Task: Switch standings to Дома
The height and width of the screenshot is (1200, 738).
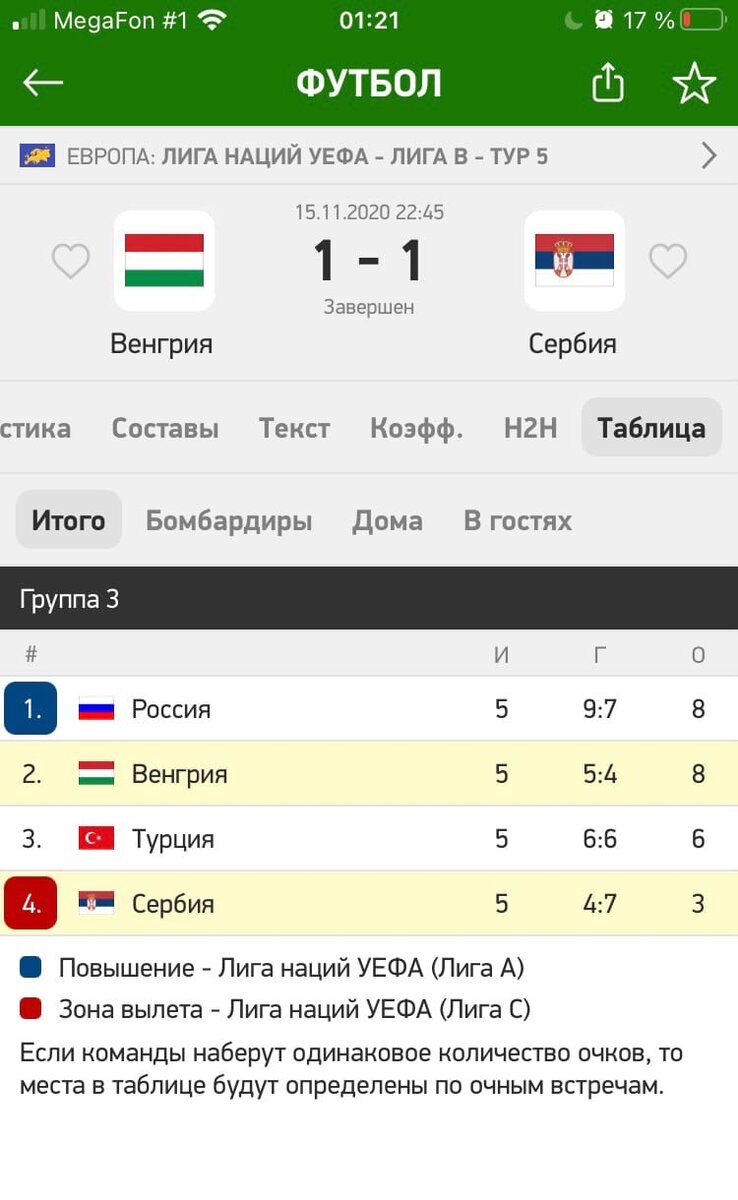Action: pos(387,521)
